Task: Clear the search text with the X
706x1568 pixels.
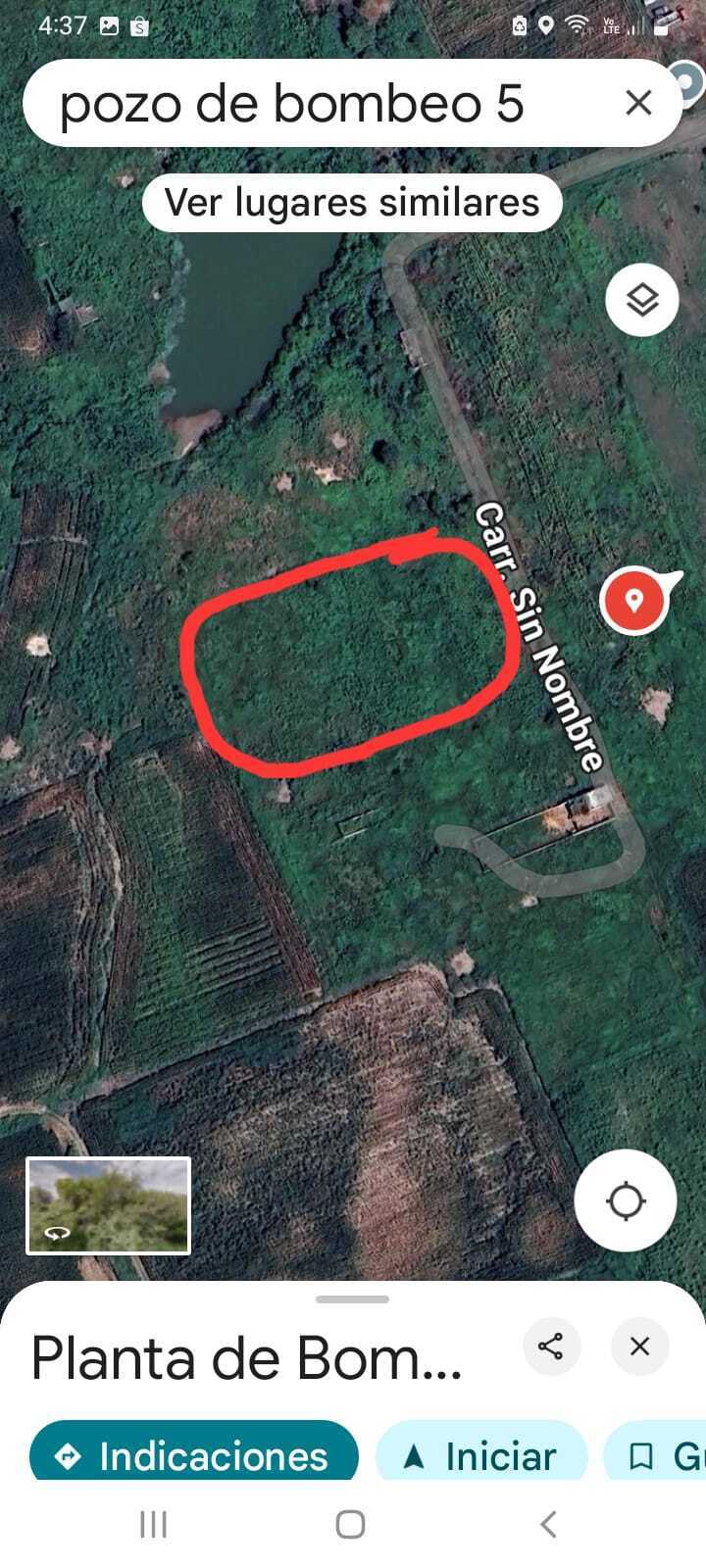Action: pos(638,102)
